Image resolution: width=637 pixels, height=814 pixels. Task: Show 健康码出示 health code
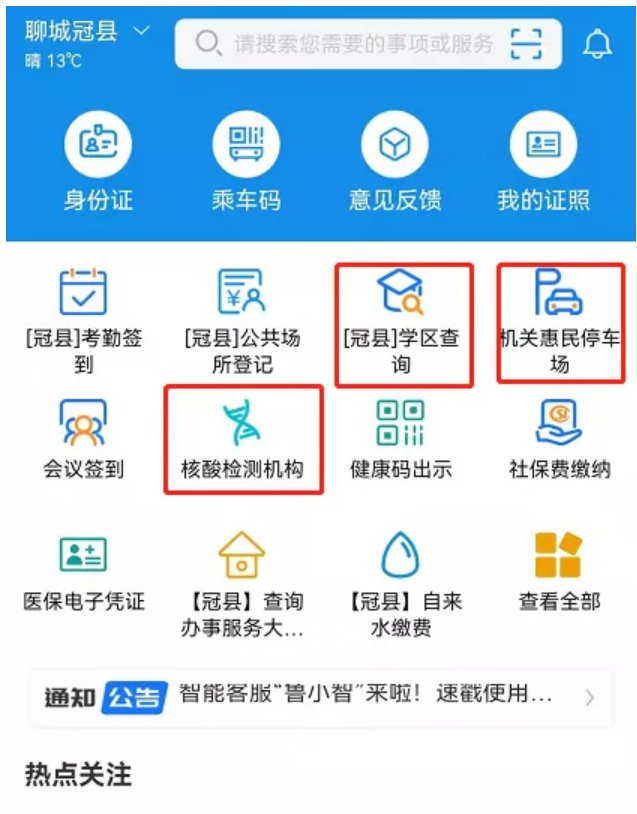[x=400, y=440]
